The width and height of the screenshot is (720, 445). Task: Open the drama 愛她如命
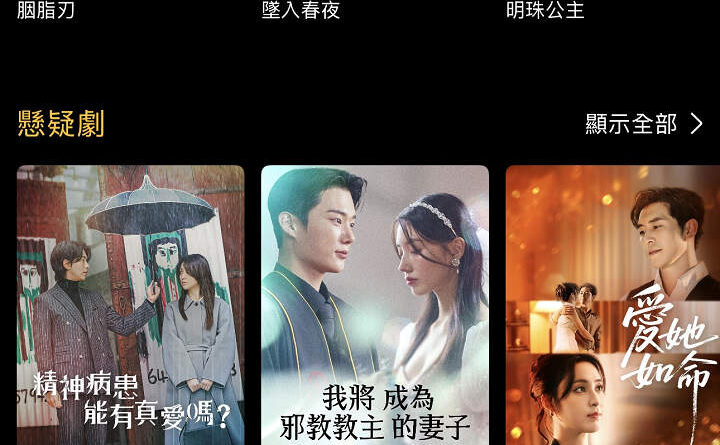click(612, 305)
